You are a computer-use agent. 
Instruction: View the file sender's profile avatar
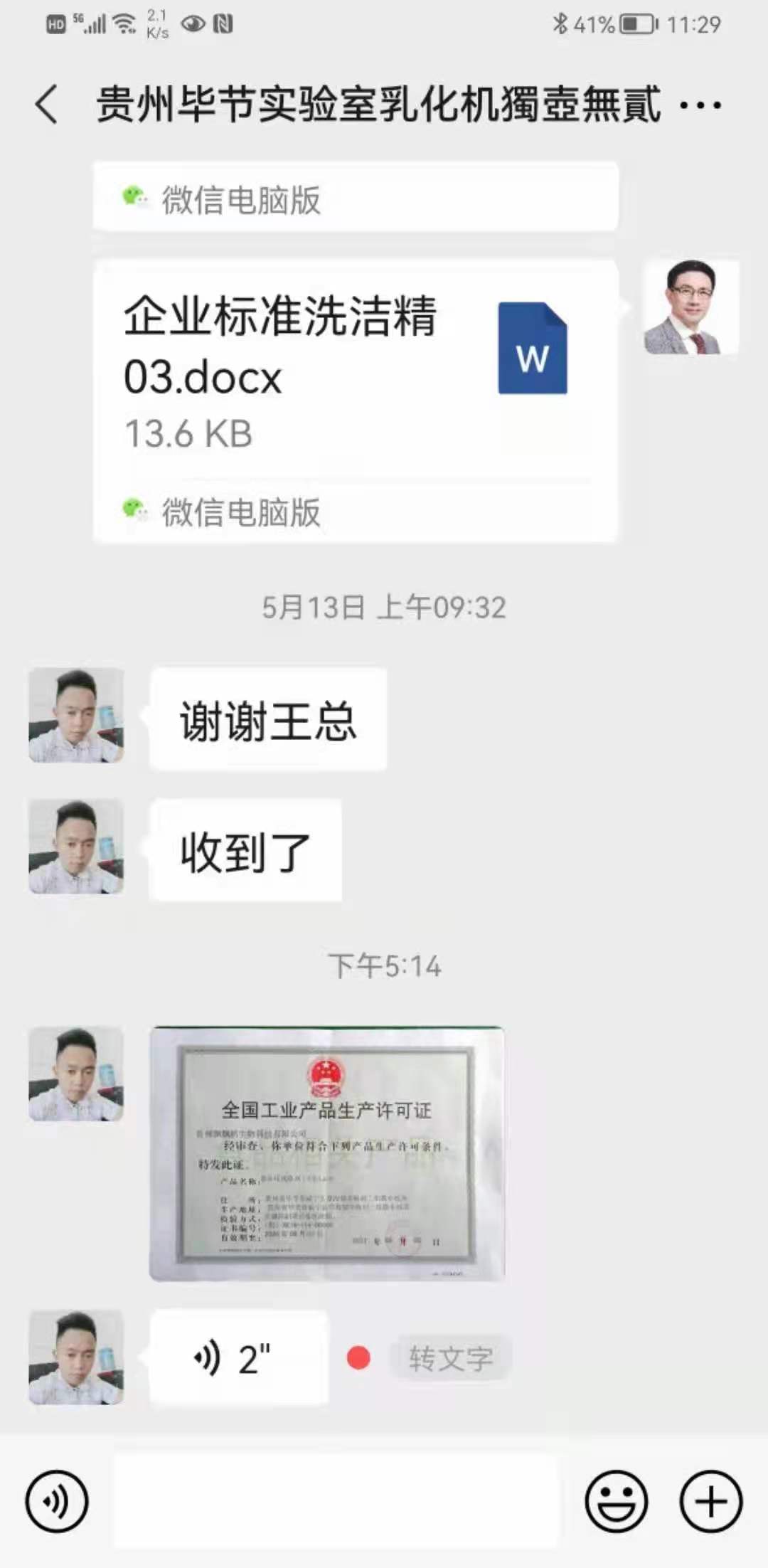coord(690,307)
